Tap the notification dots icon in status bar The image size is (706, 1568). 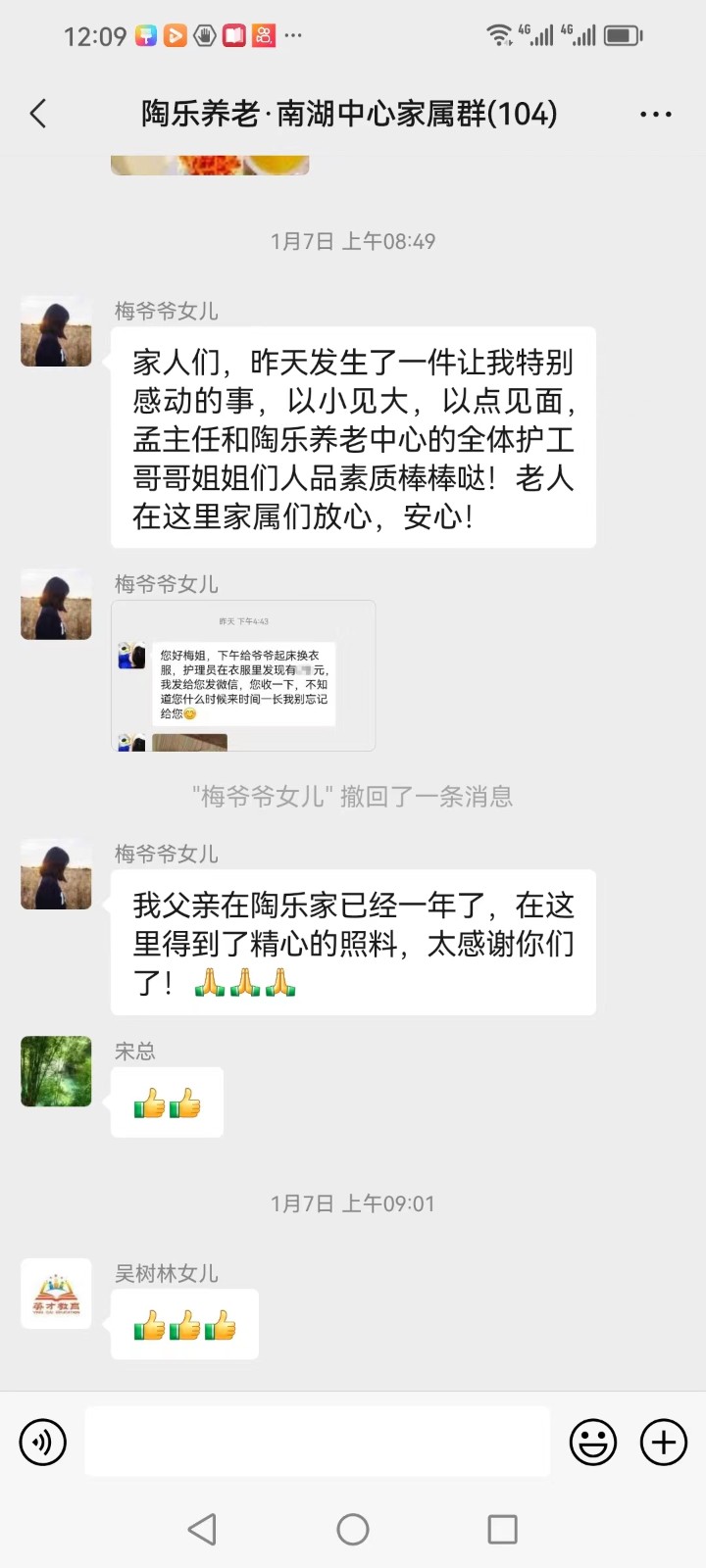point(292,36)
